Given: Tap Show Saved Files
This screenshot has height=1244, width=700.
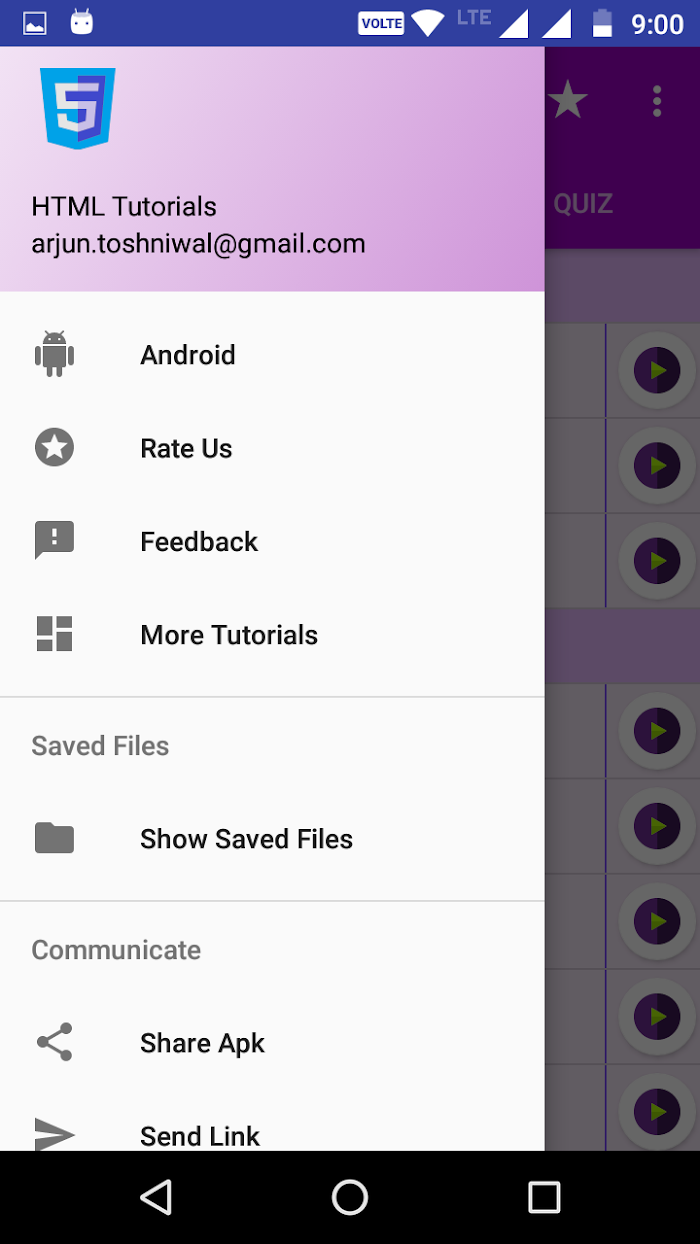Looking at the screenshot, I should [272, 839].
